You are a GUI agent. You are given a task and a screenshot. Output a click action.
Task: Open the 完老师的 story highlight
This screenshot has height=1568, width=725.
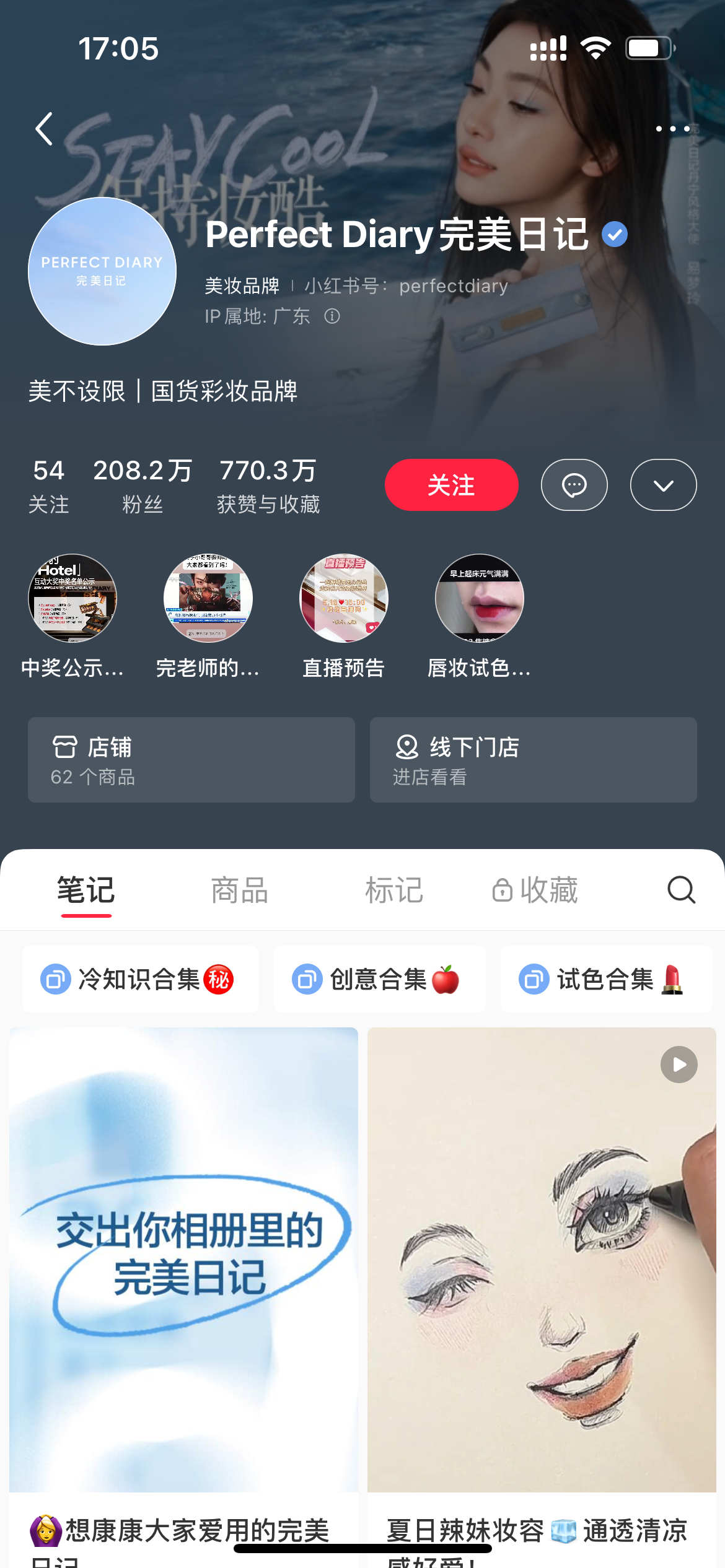[x=208, y=598]
